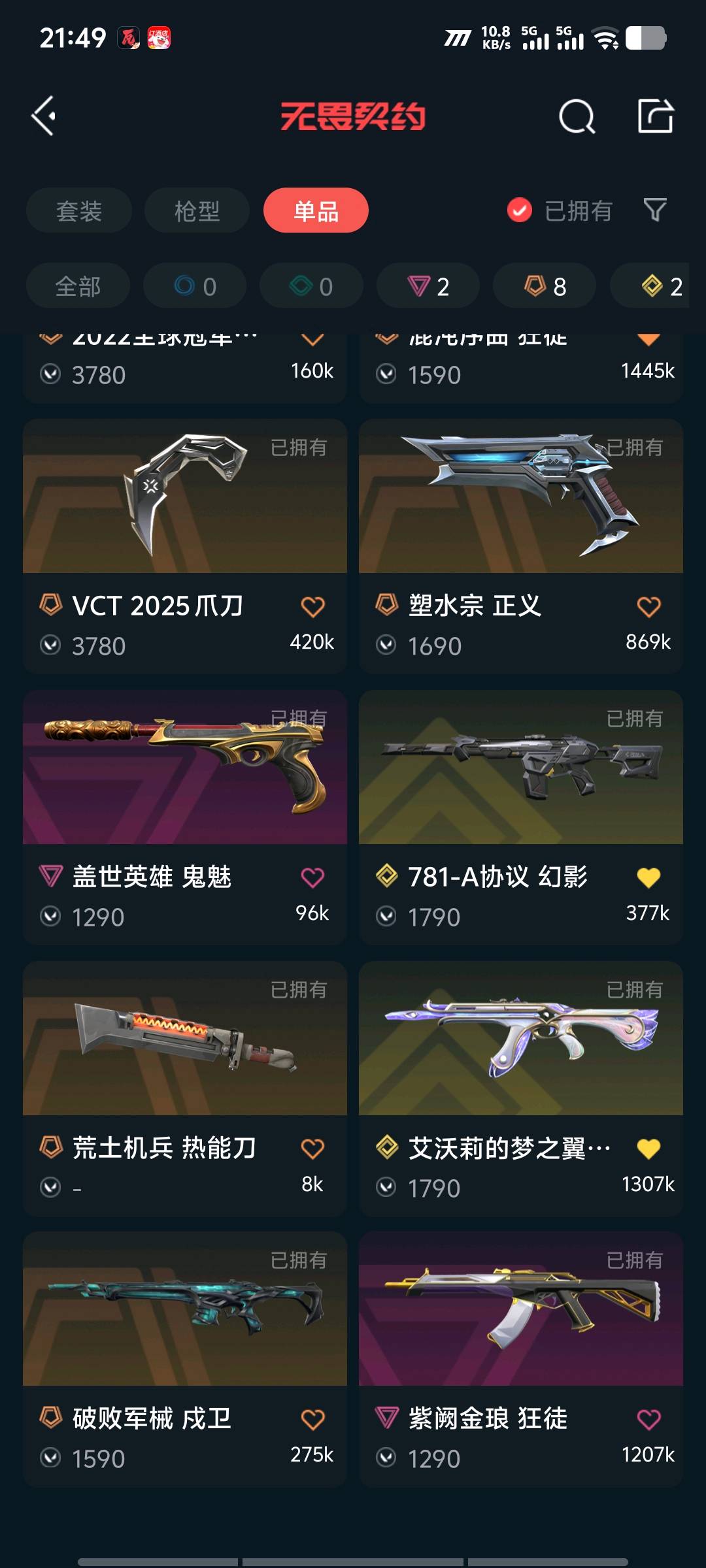Toggle the 已拥有 checkbox
Viewport: 706px width, 1568px height.
(x=520, y=210)
